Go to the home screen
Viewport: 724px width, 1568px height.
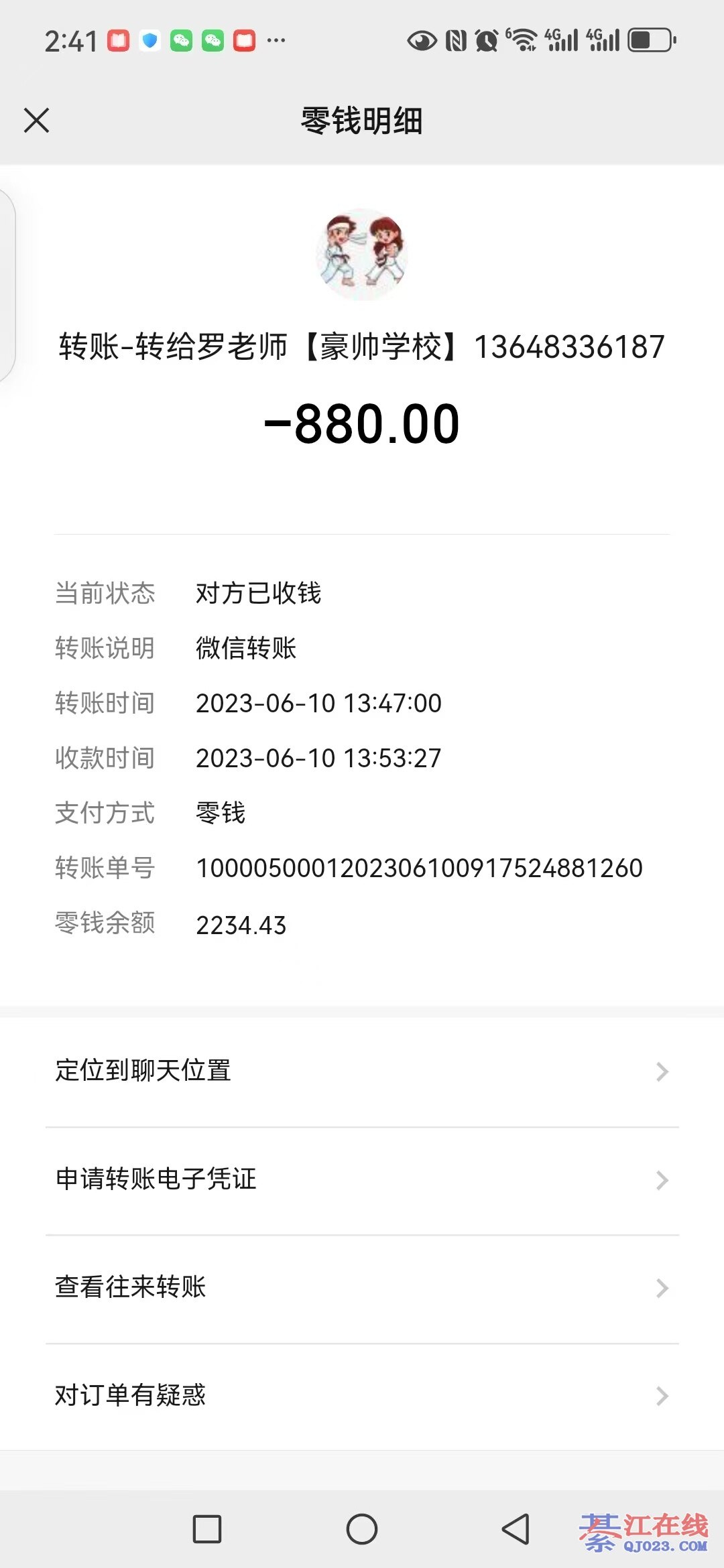[362, 1529]
